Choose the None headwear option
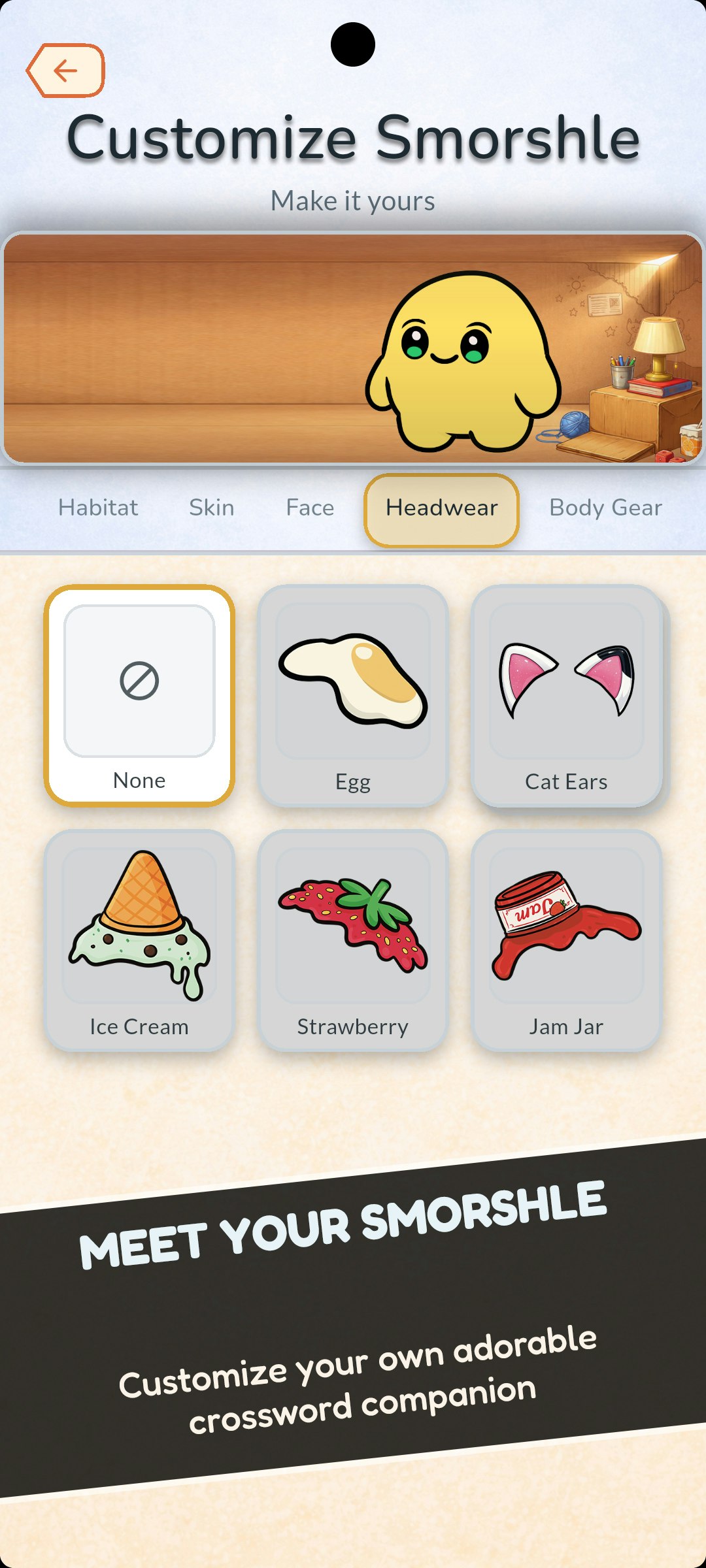Screen dimensions: 706x1568 click(139, 696)
